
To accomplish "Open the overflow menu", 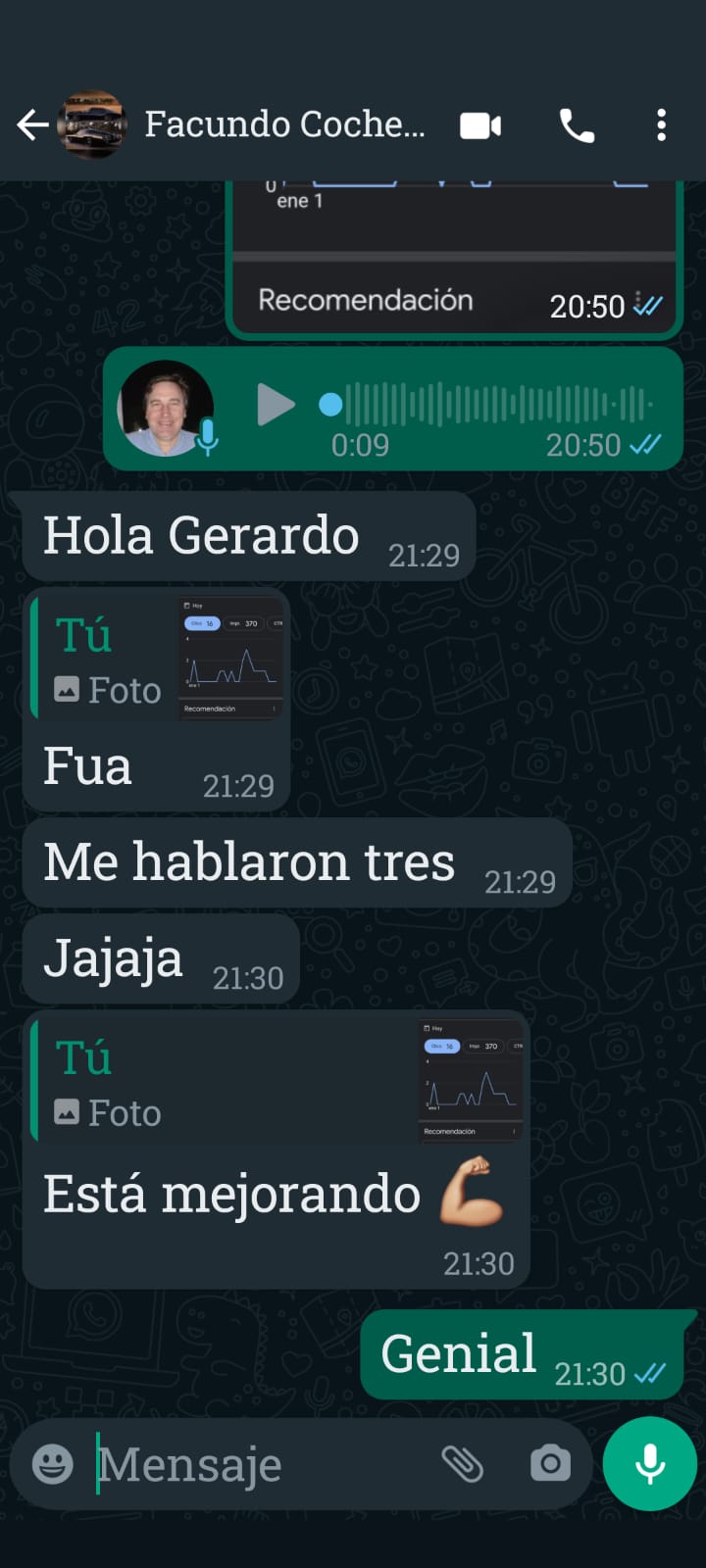I will (662, 125).
